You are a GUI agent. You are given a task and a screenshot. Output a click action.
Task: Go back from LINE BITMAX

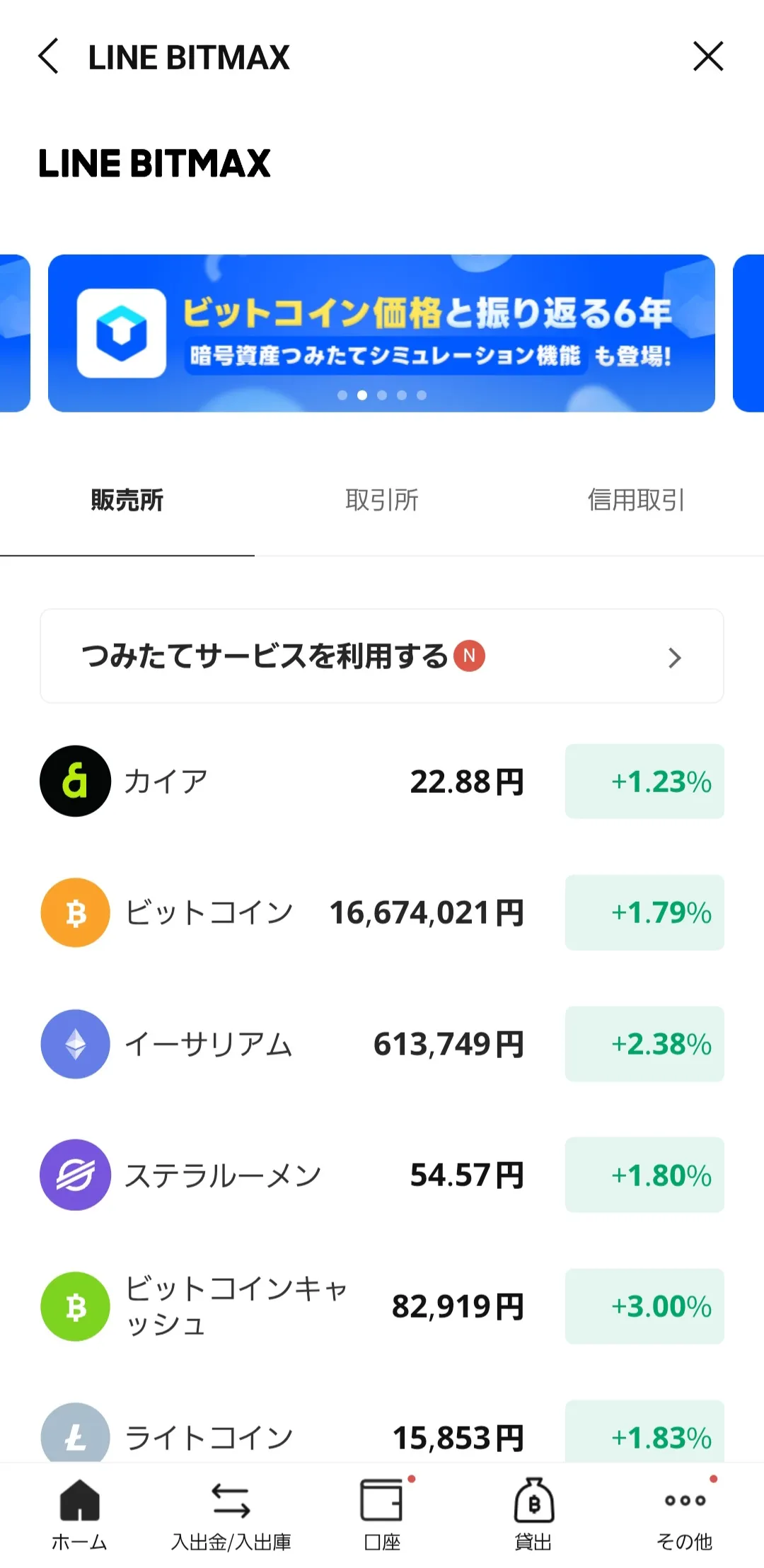click(48, 57)
